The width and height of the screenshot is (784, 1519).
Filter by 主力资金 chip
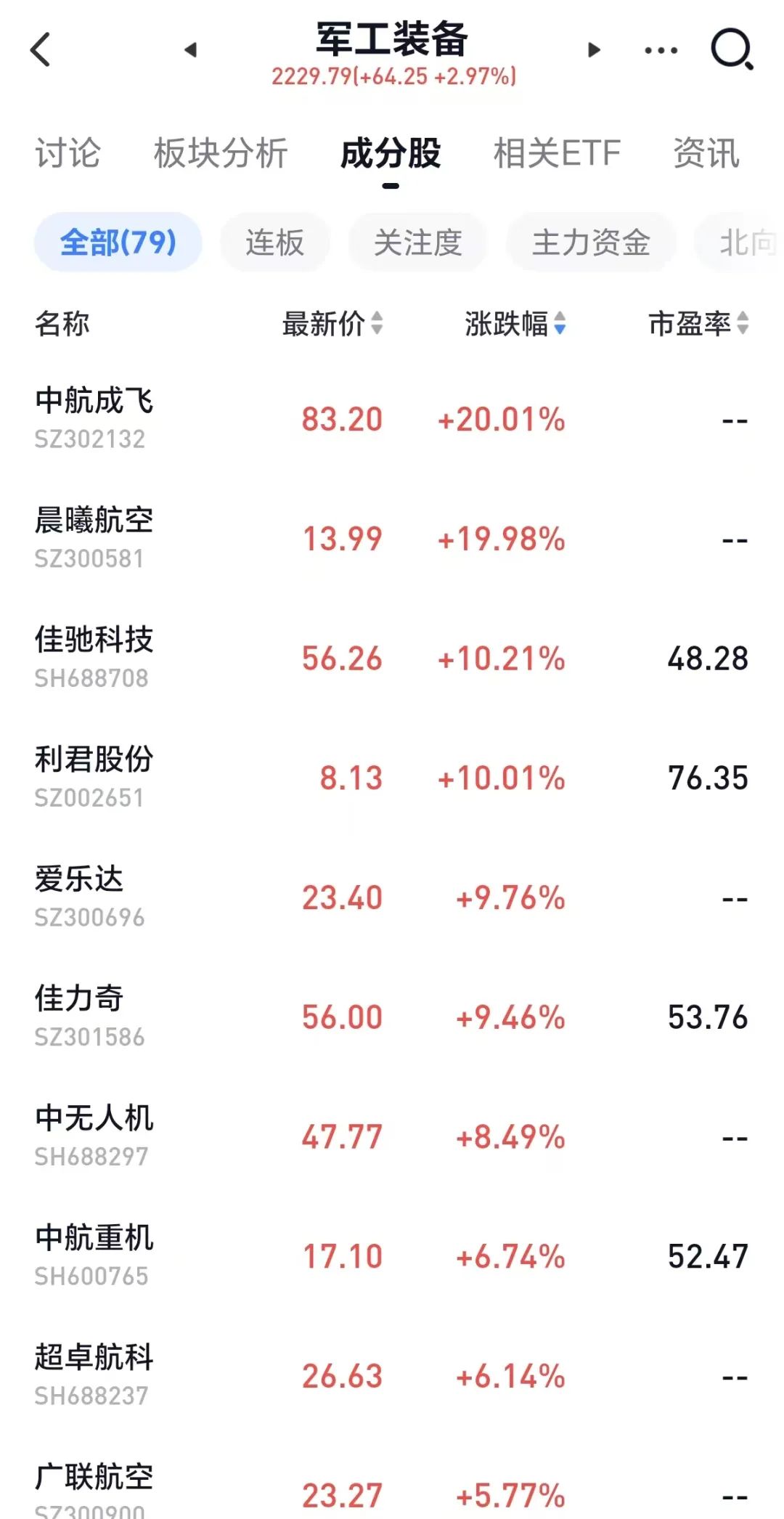click(x=591, y=242)
